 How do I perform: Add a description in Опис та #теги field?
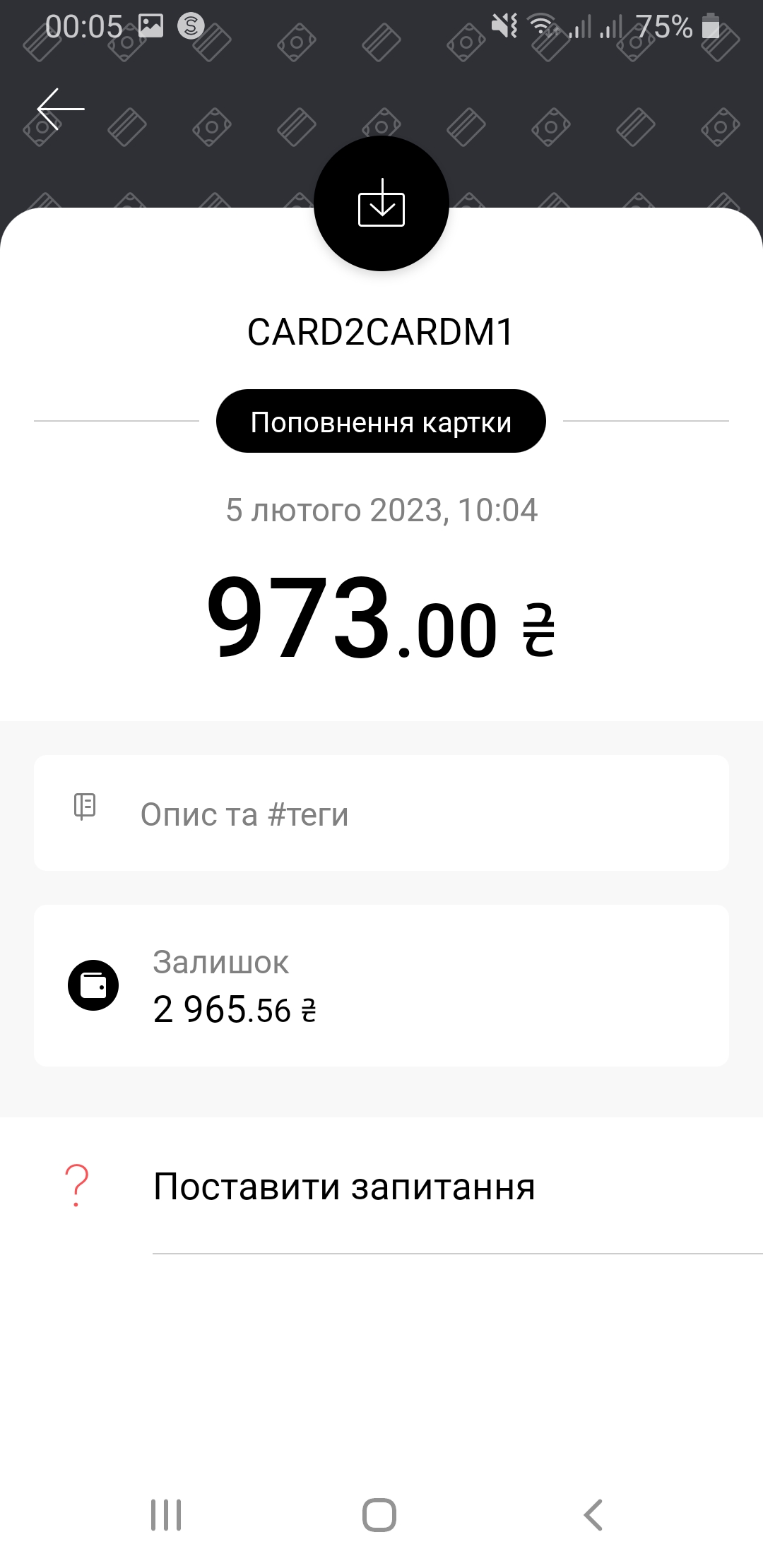[x=381, y=814]
